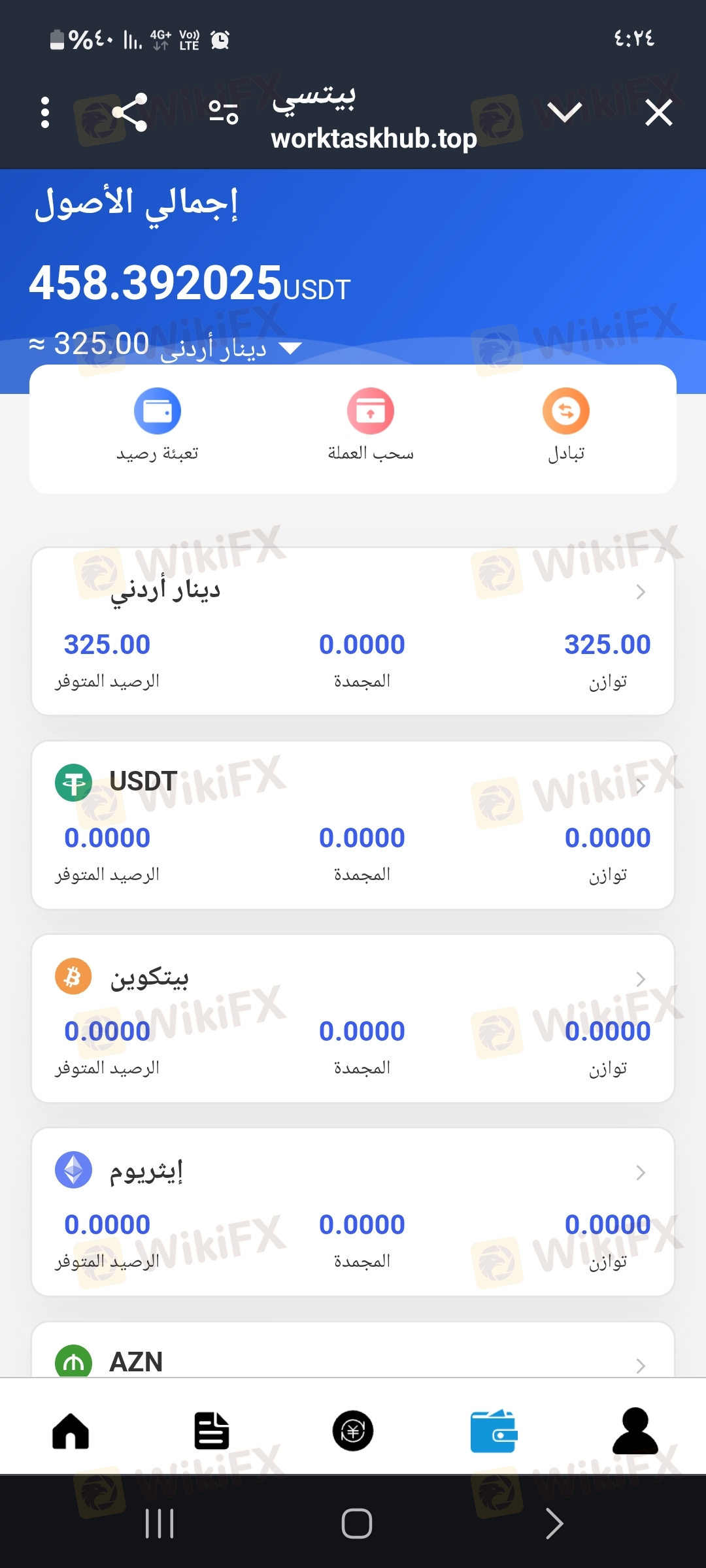706x1568 pixels.
Task: Change the دينار أردني display currency
Action: click(x=290, y=348)
